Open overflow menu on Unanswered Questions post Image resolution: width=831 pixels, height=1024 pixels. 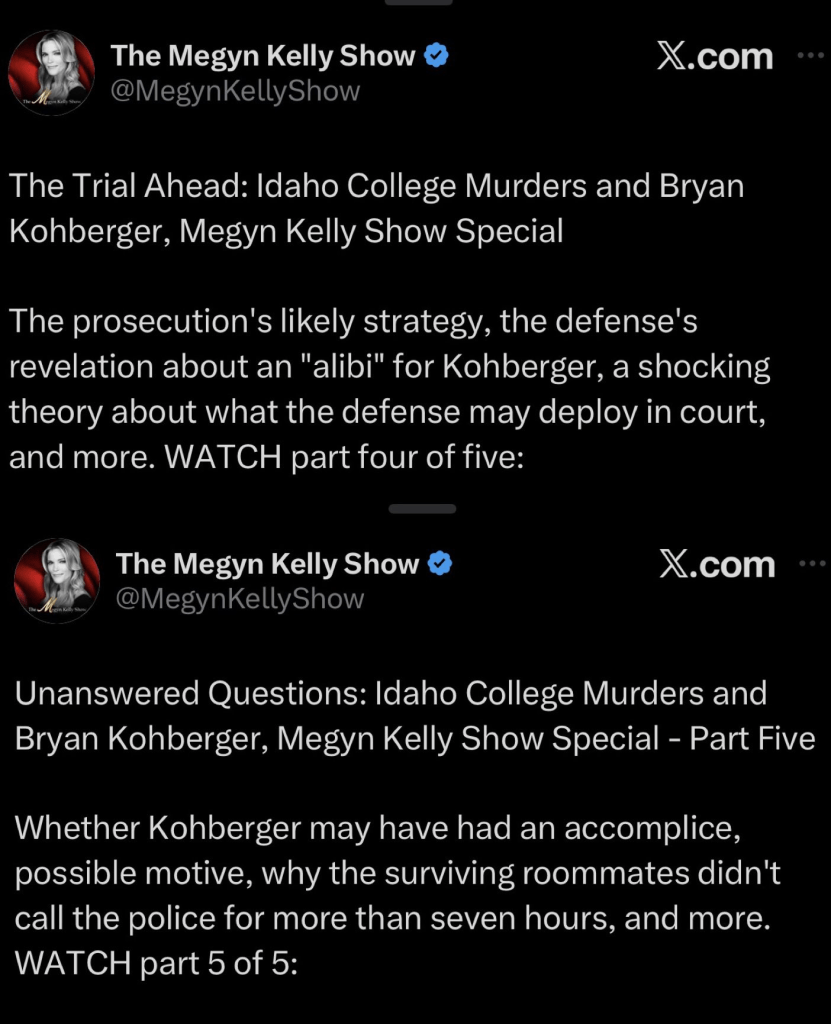811,563
